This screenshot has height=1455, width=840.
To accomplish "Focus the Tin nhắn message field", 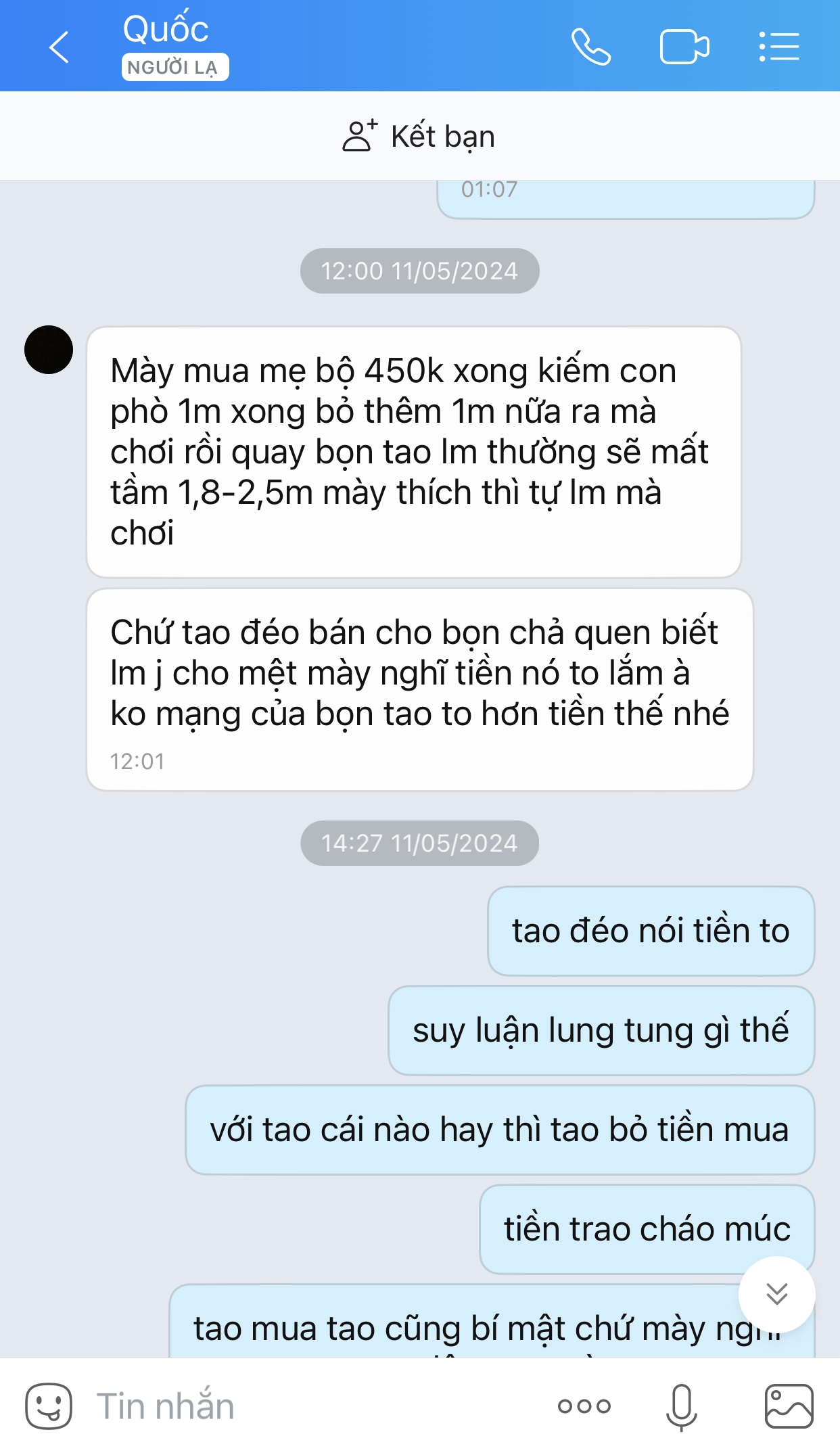I will (x=304, y=1406).
